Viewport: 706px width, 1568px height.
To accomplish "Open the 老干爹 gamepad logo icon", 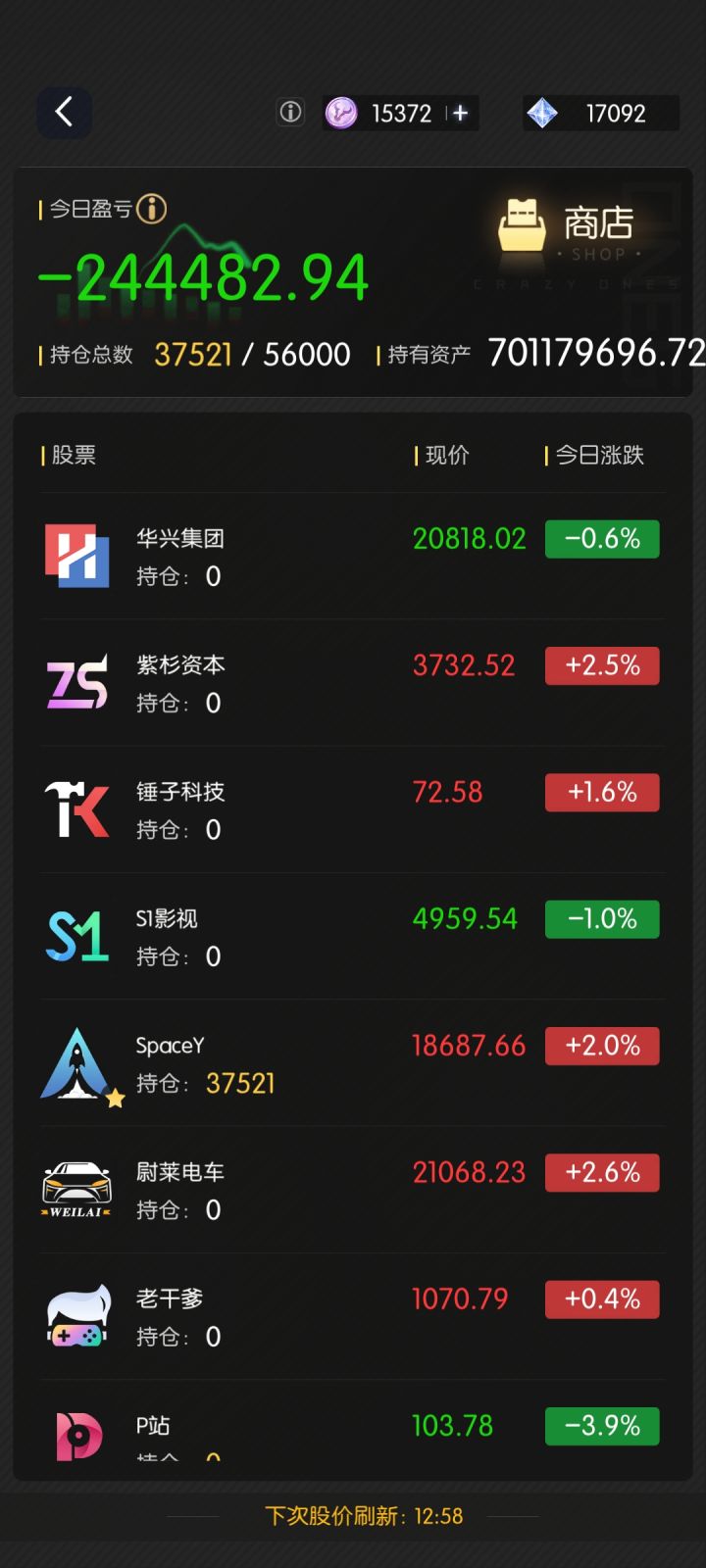I will click(x=76, y=1313).
